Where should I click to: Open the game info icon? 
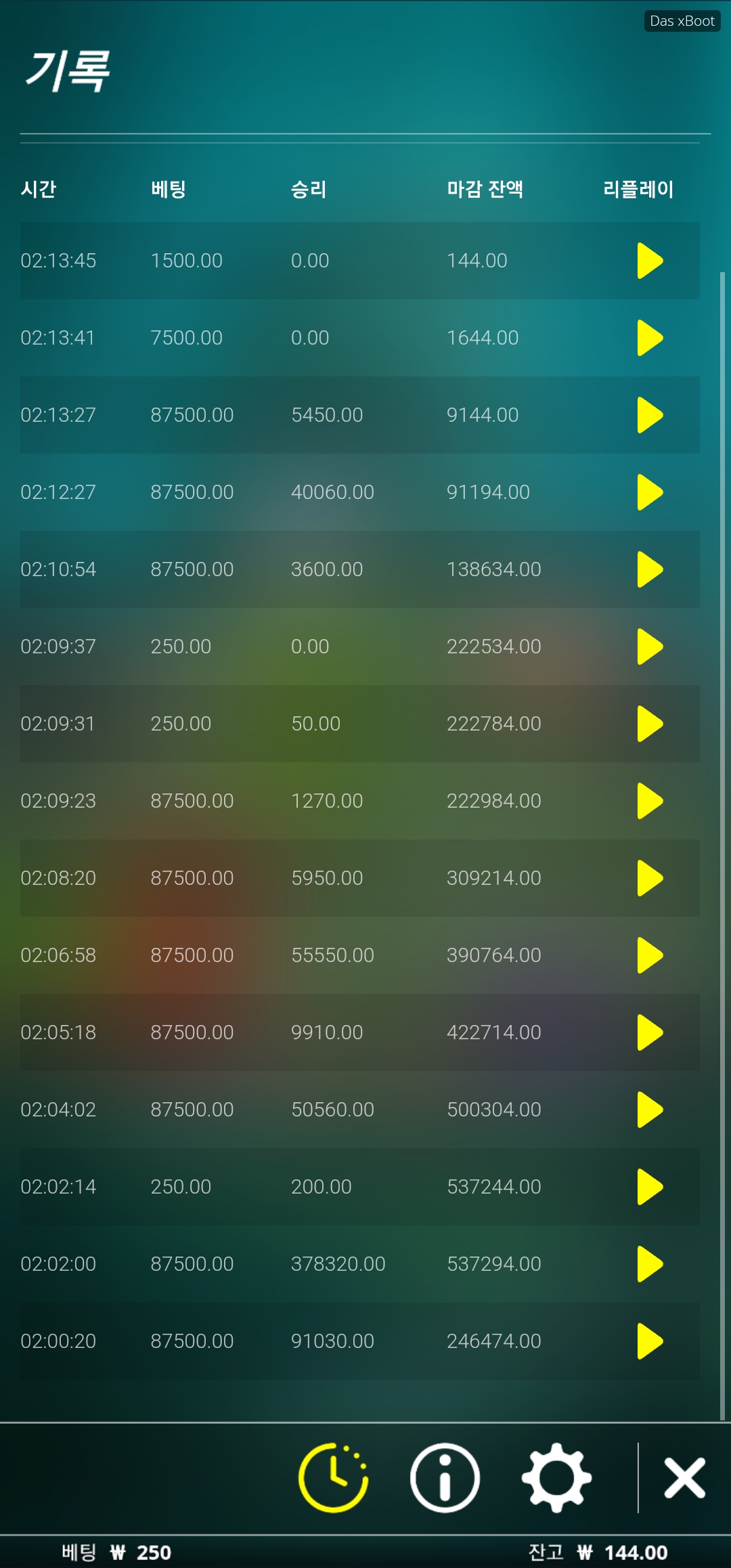(x=445, y=1478)
